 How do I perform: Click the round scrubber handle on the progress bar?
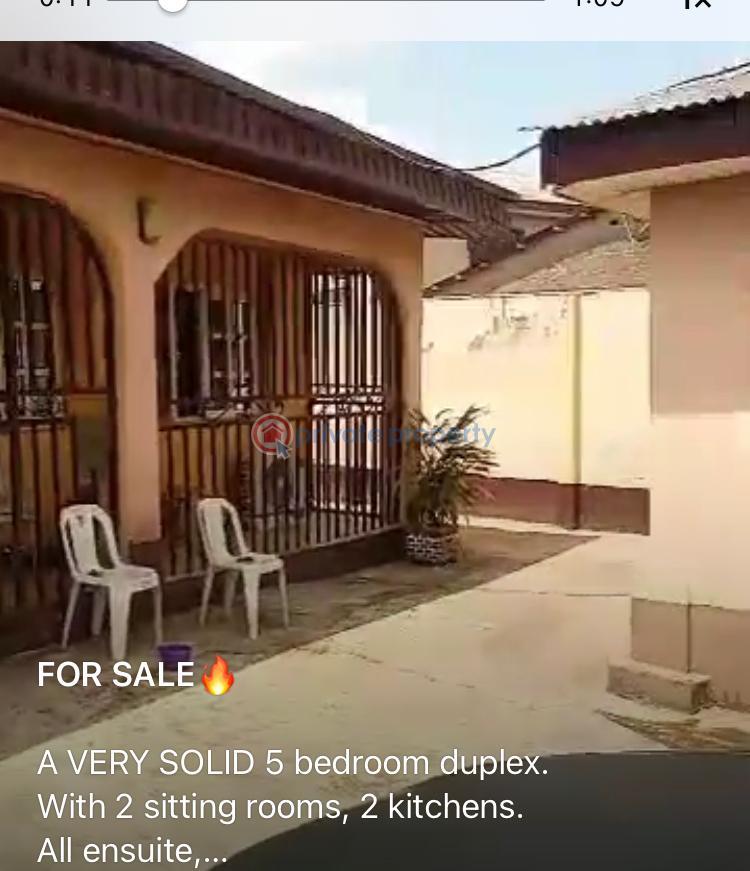(x=171, y=5)
